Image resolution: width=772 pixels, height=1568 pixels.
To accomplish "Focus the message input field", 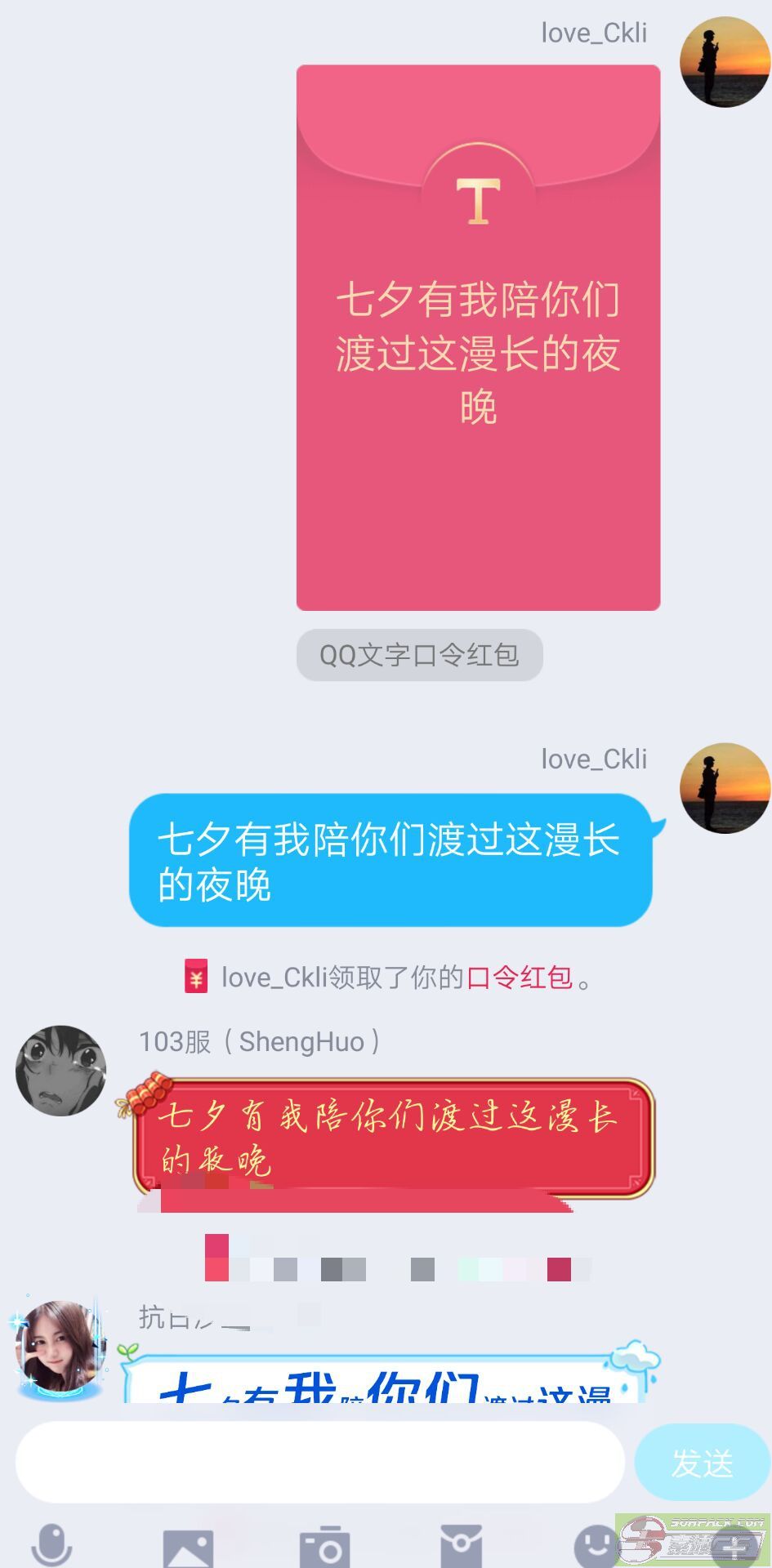I will click(319, 1462).
